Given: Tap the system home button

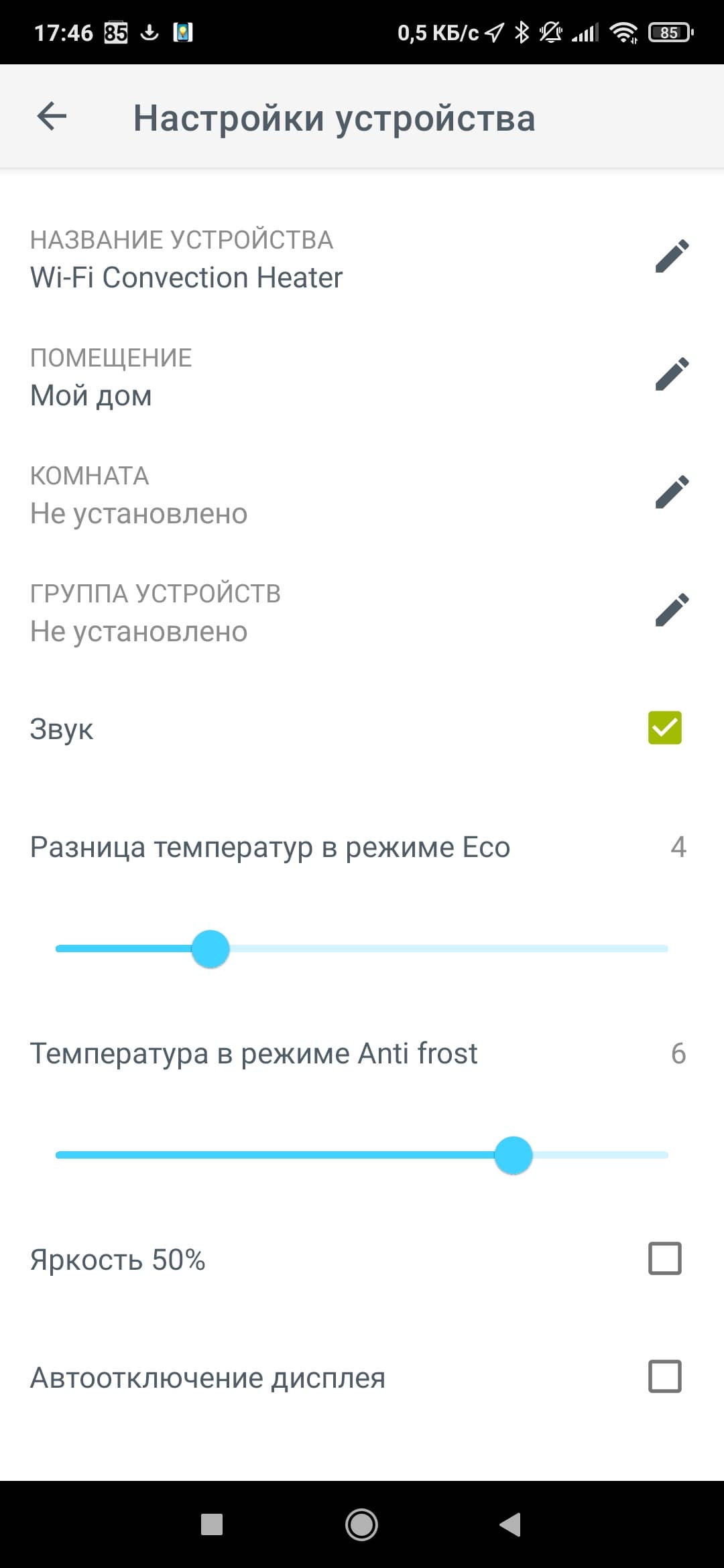Looking at the screenshot, I should [x=361, y=1524].
